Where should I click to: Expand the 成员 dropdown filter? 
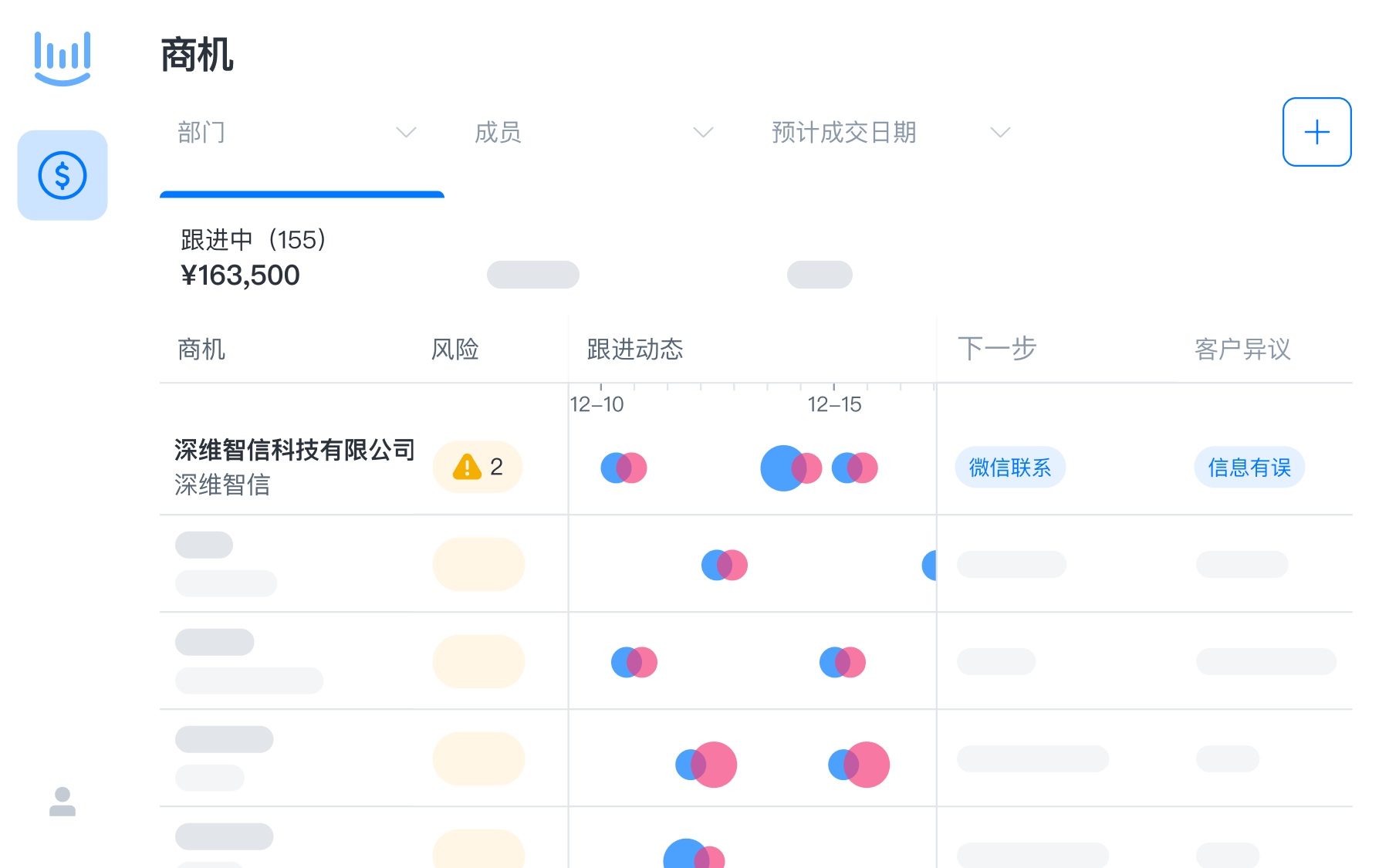[593, 133]
